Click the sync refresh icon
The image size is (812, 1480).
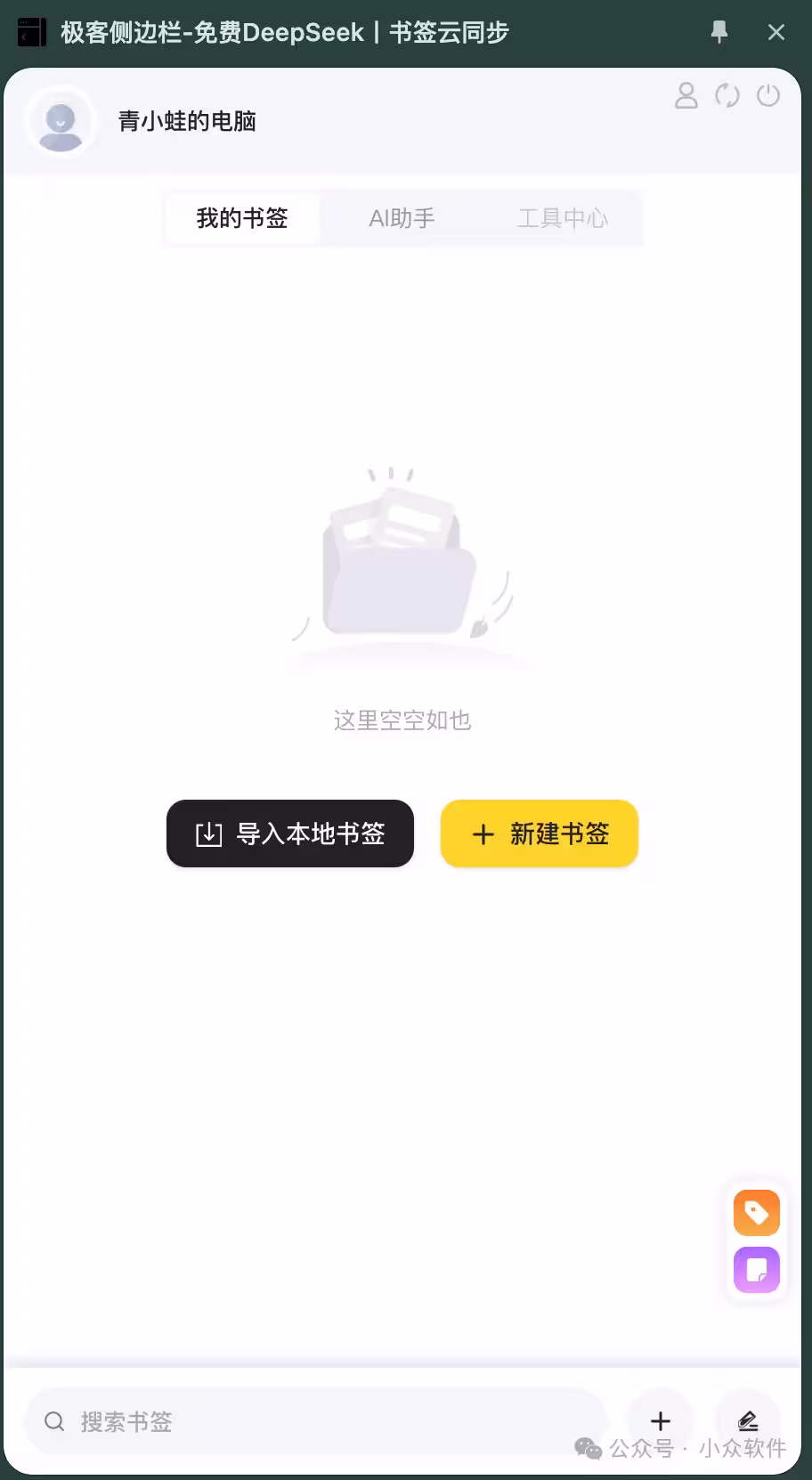[x=727, y=96]
